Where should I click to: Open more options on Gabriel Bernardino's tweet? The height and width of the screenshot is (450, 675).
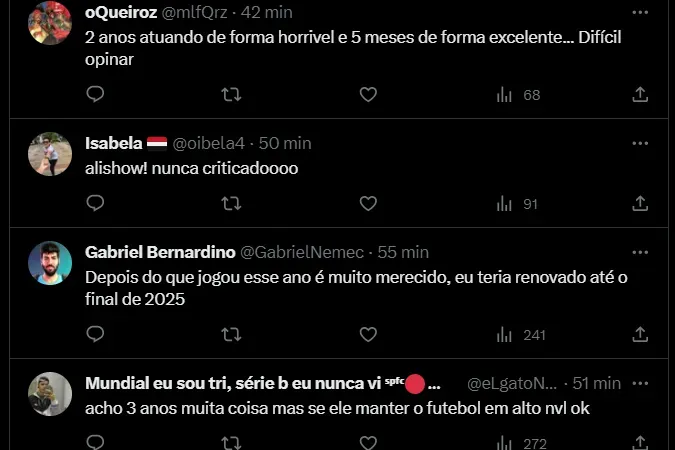tap(640, 252)
